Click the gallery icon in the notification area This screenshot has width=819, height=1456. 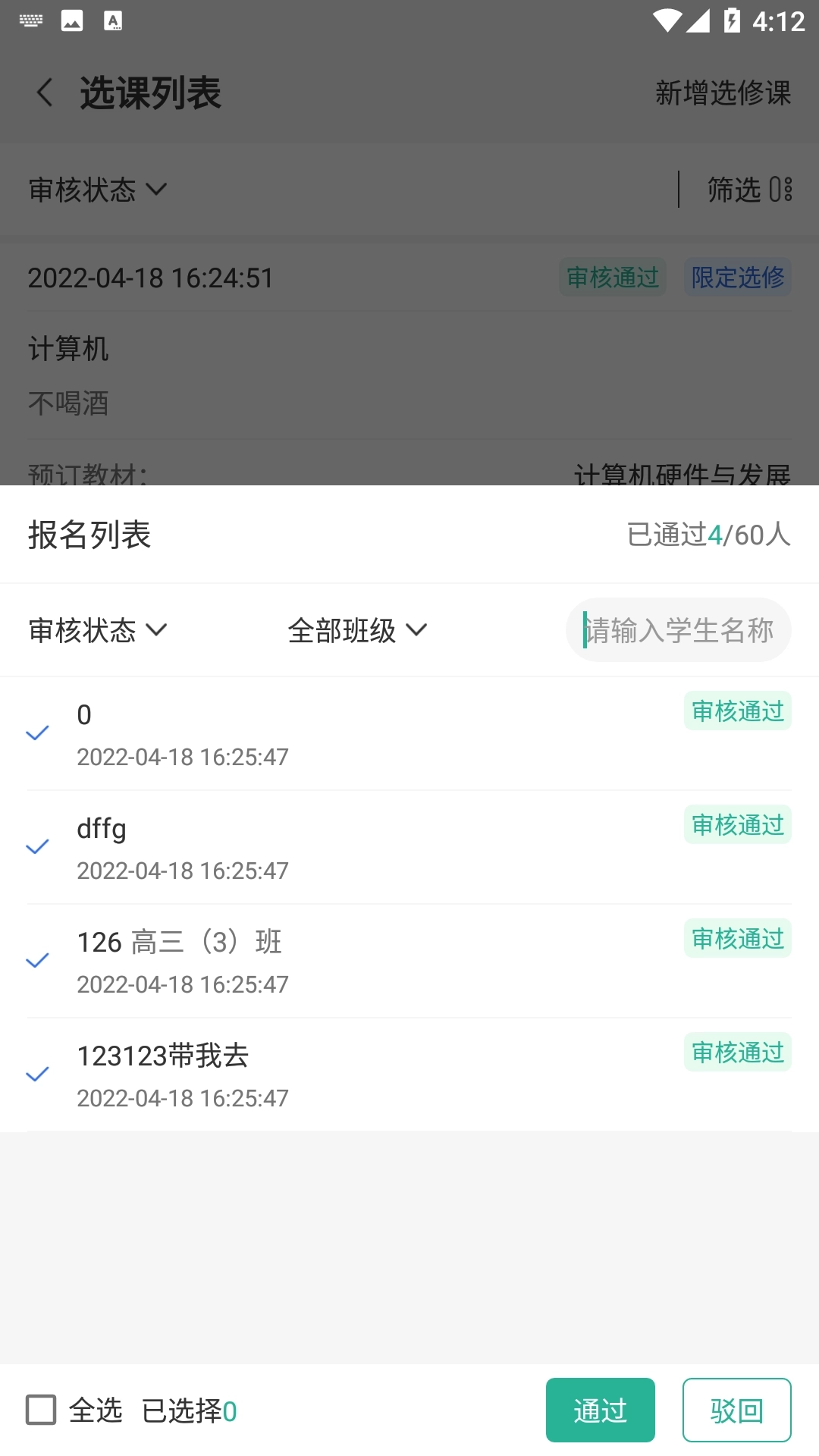point(72,20)
